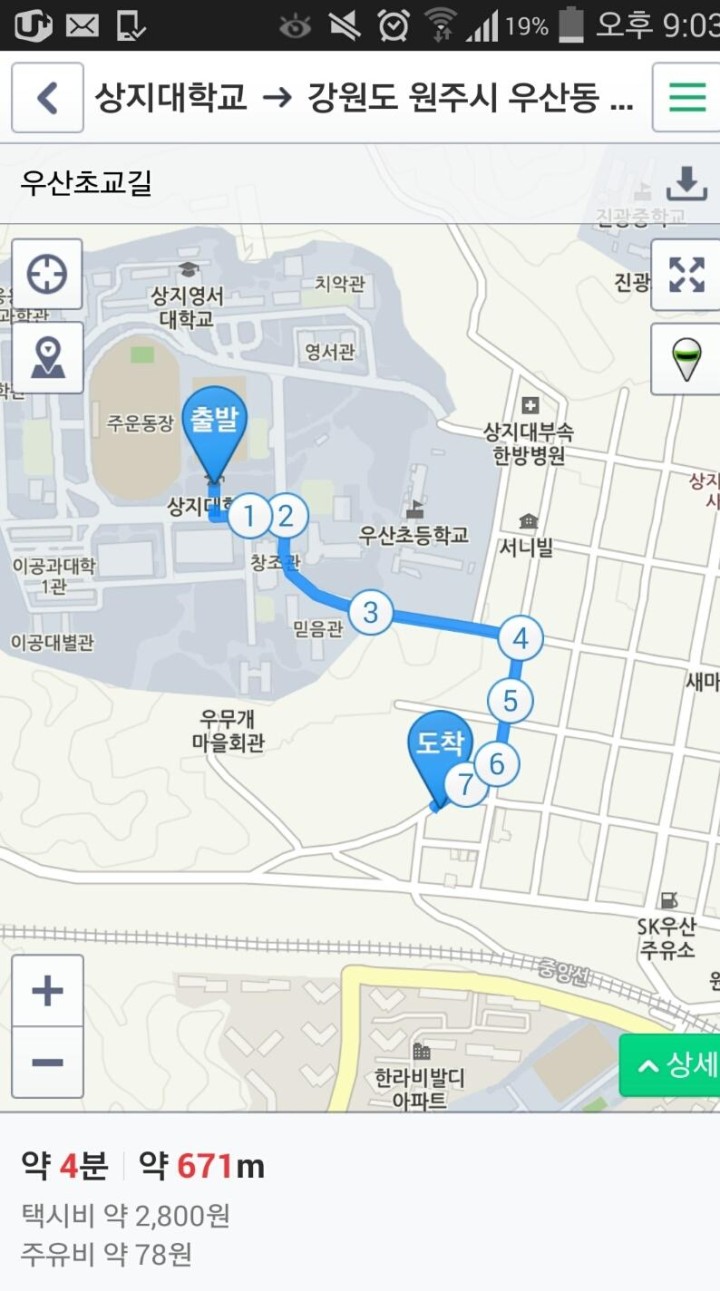The height and width of the screenshot is (1291, 720).
Task: Download the route with the download icon
Action: coord(686,184)
